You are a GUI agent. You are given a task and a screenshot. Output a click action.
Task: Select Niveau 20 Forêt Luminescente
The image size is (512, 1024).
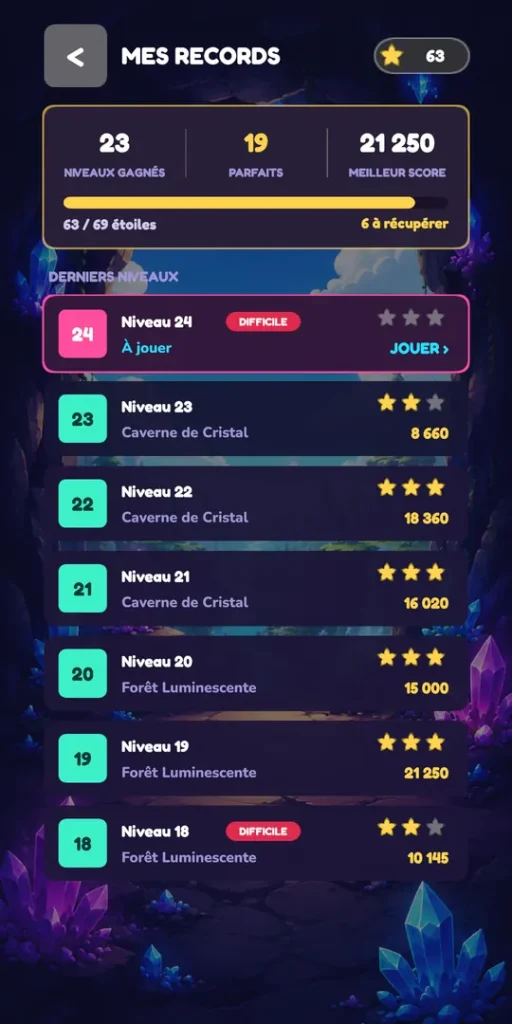pyautogui.click(x=256, y=674)
